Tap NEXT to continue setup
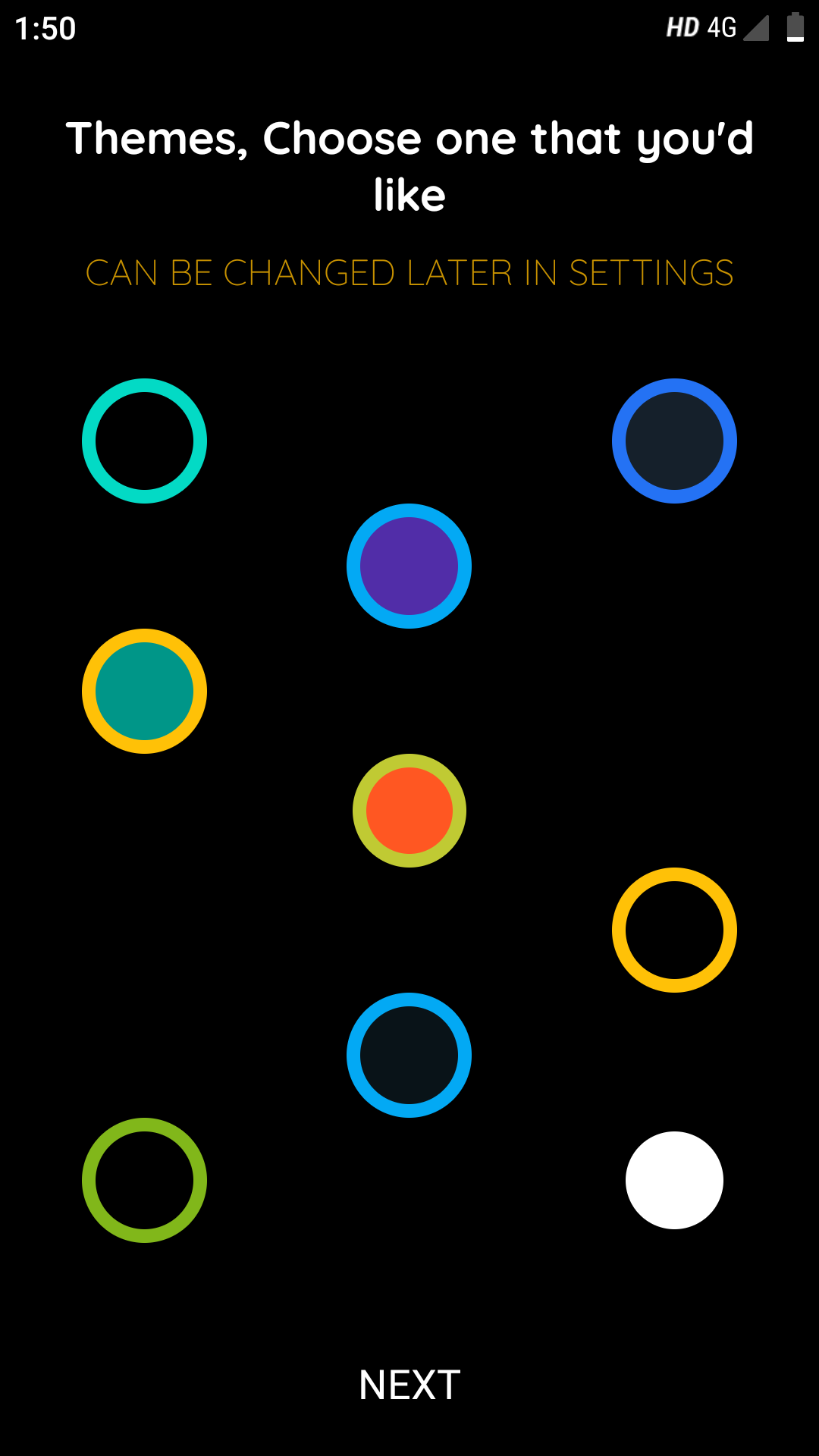This screenshot has width=819, height=1456. coord(409,1385)
